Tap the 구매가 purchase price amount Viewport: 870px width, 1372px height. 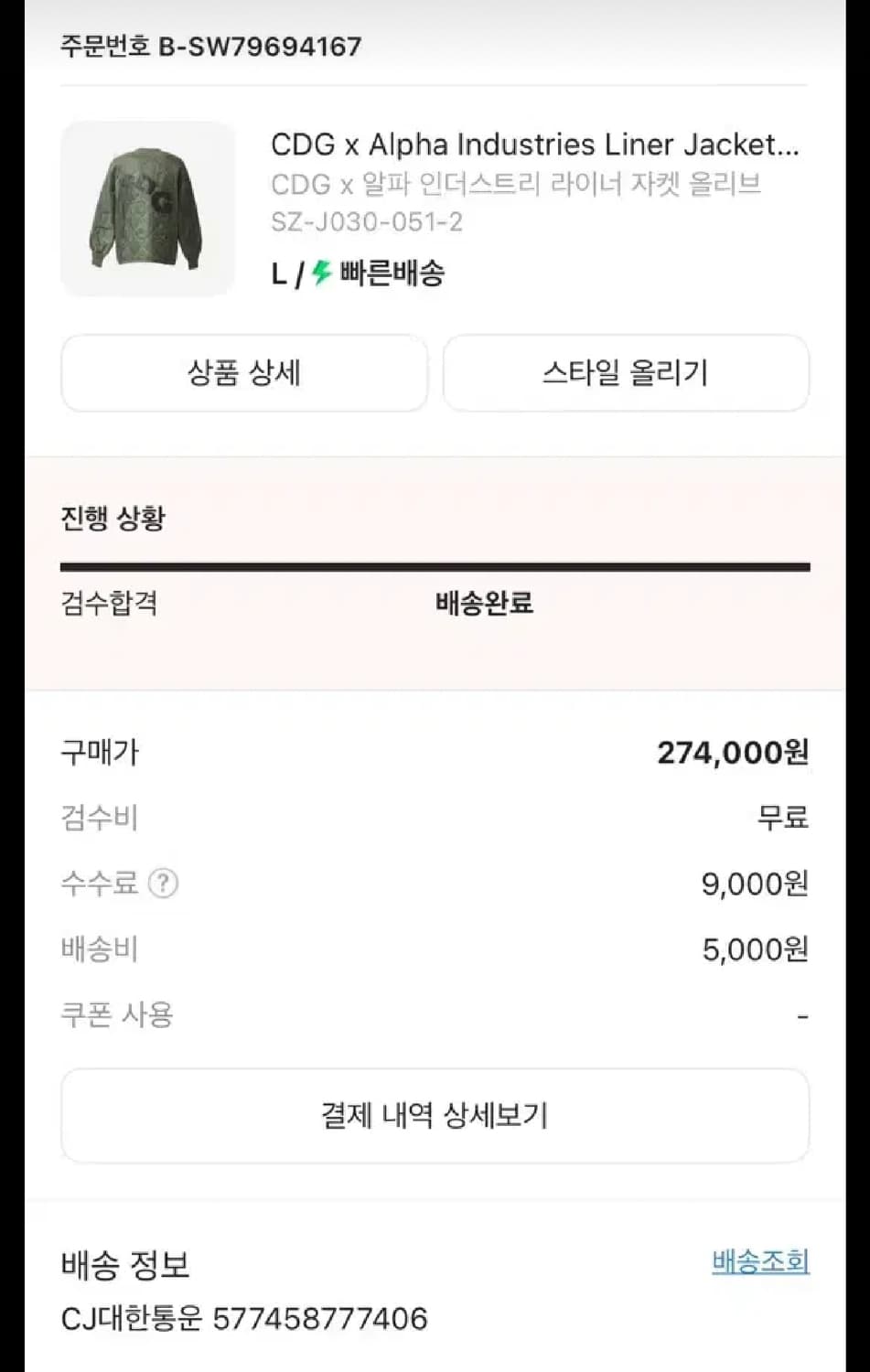click(732, 752)
